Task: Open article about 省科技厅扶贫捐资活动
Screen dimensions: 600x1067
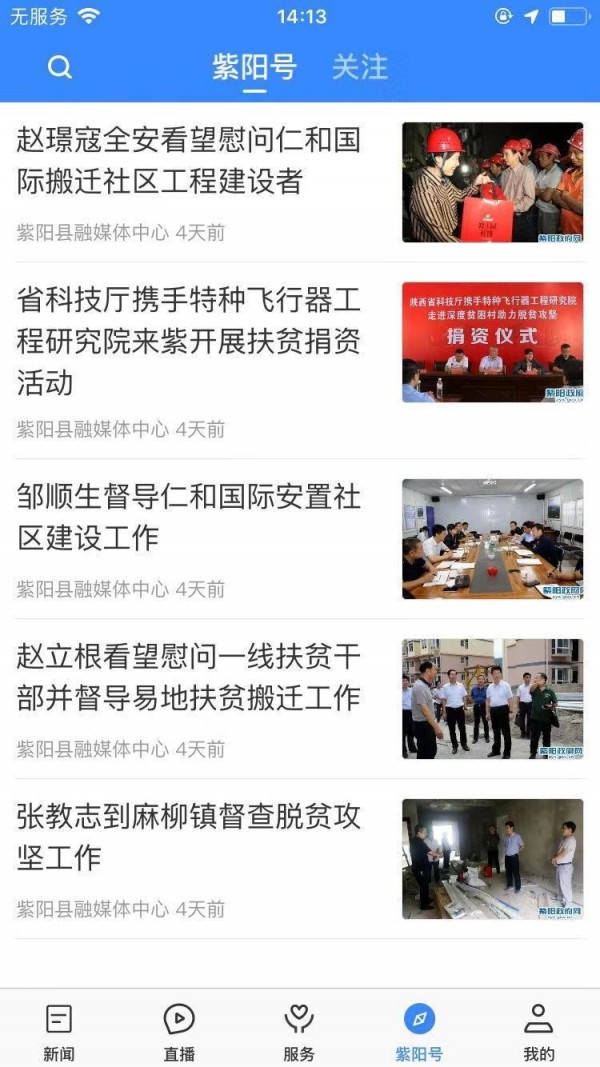Action: click(189, 340)
